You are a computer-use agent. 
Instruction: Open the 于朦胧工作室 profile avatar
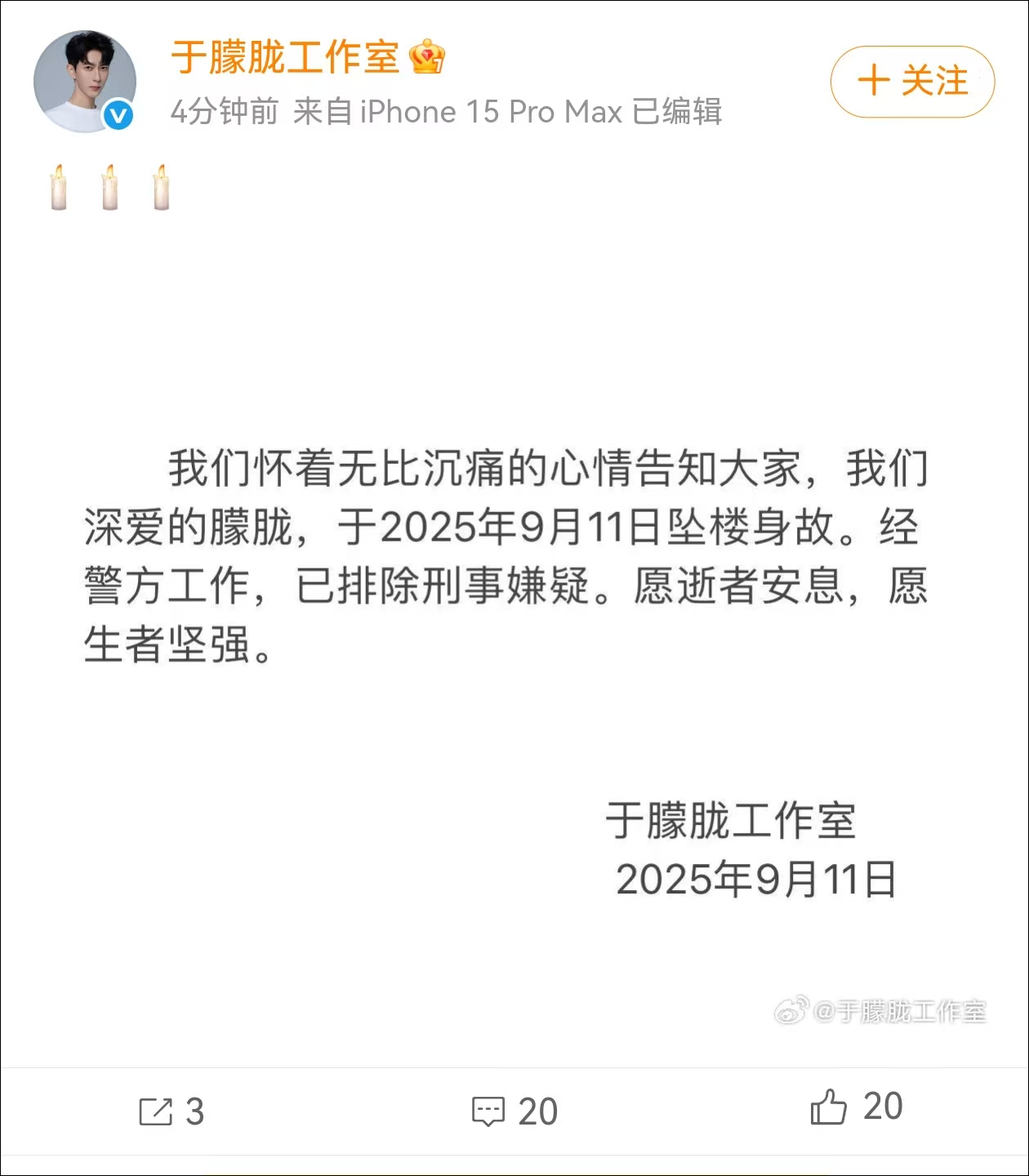point(84,82)
